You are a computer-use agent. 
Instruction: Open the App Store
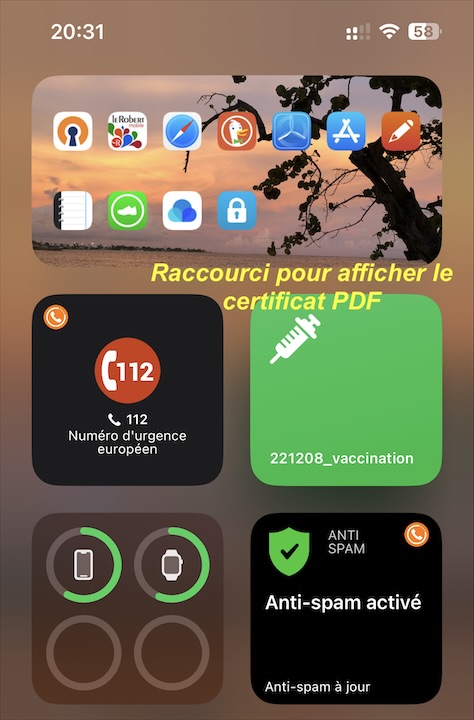pos(346,131)
